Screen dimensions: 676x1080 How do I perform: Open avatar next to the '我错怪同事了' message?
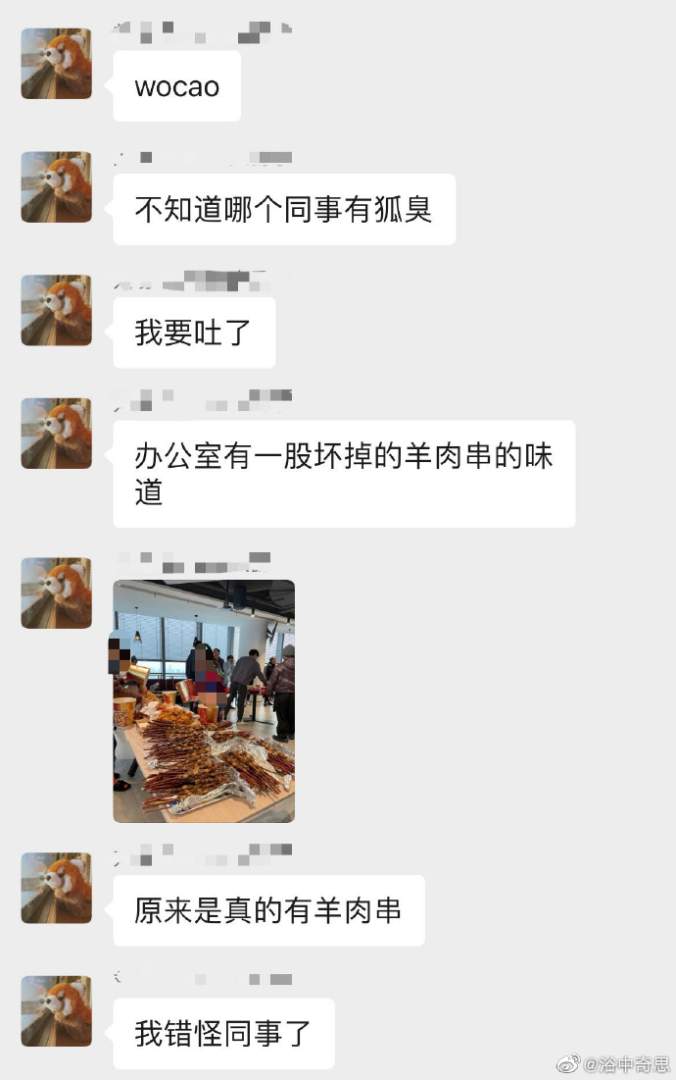point(56,1011)
